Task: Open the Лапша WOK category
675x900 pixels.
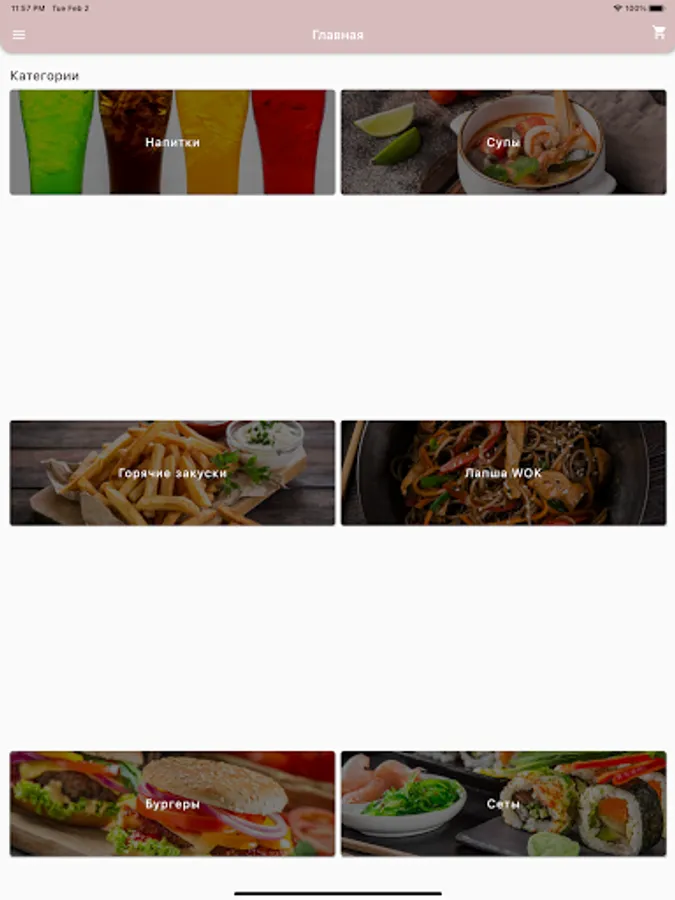Action: pyautogui.click(x=503, y=473)
